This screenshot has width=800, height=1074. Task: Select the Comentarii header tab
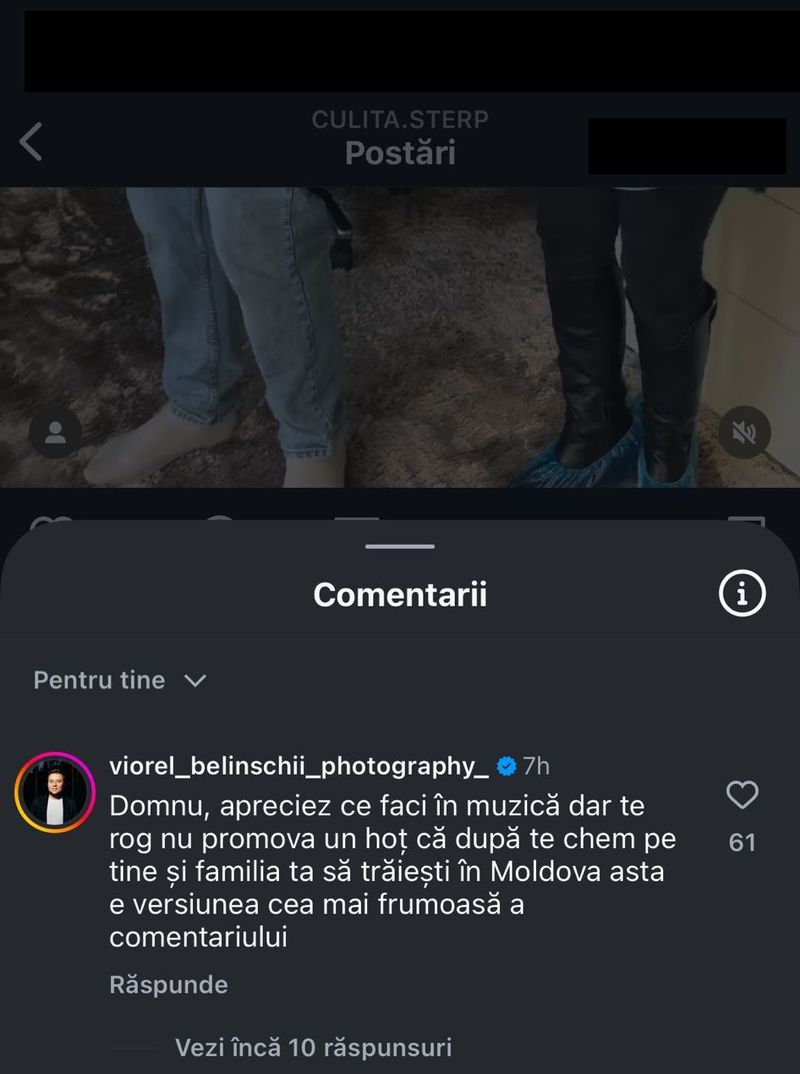(400, 593)
